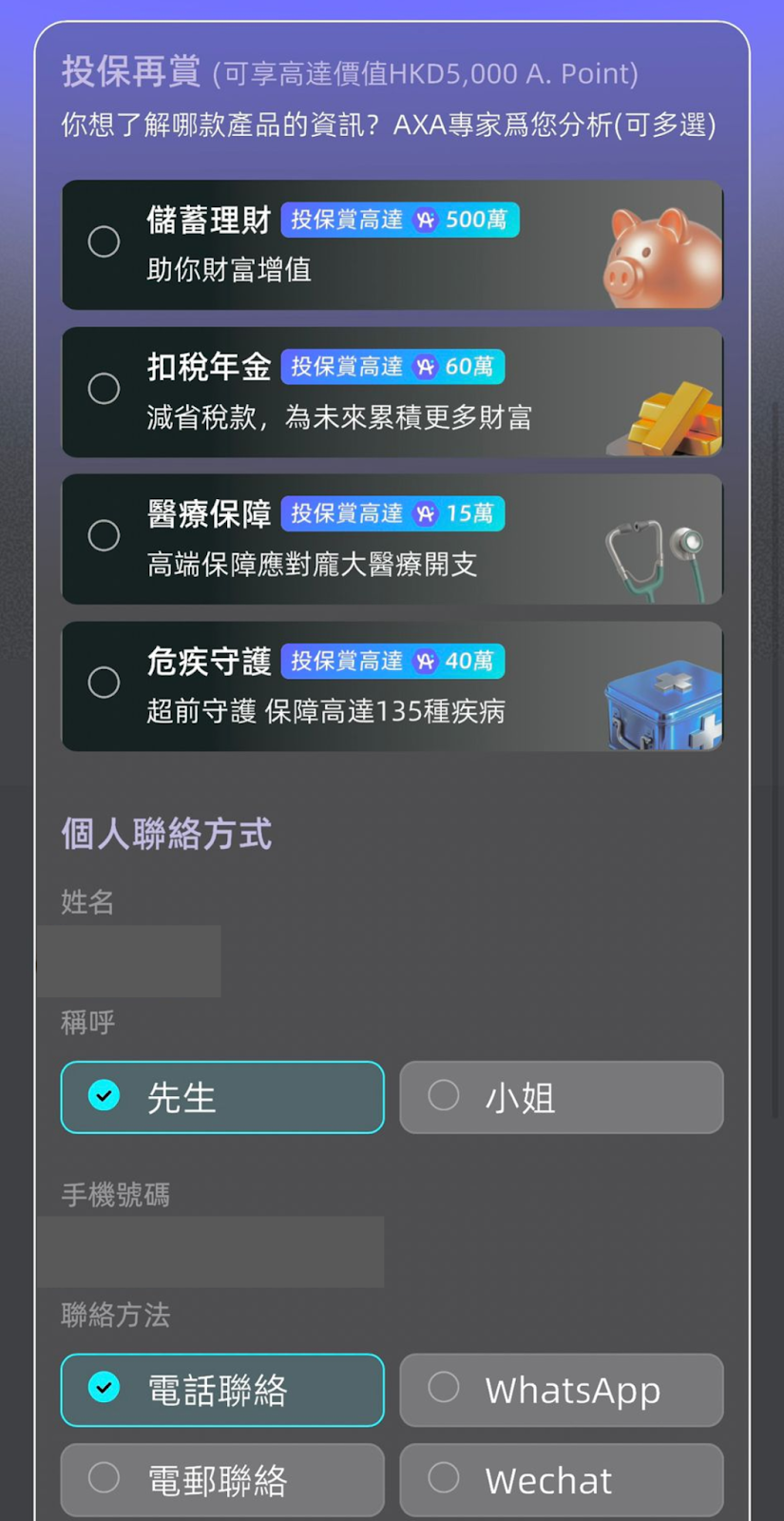Viewport: 784px width, 1521px height.
Task: Select the 儲蓄理財 product option
Action: [105, 241]
